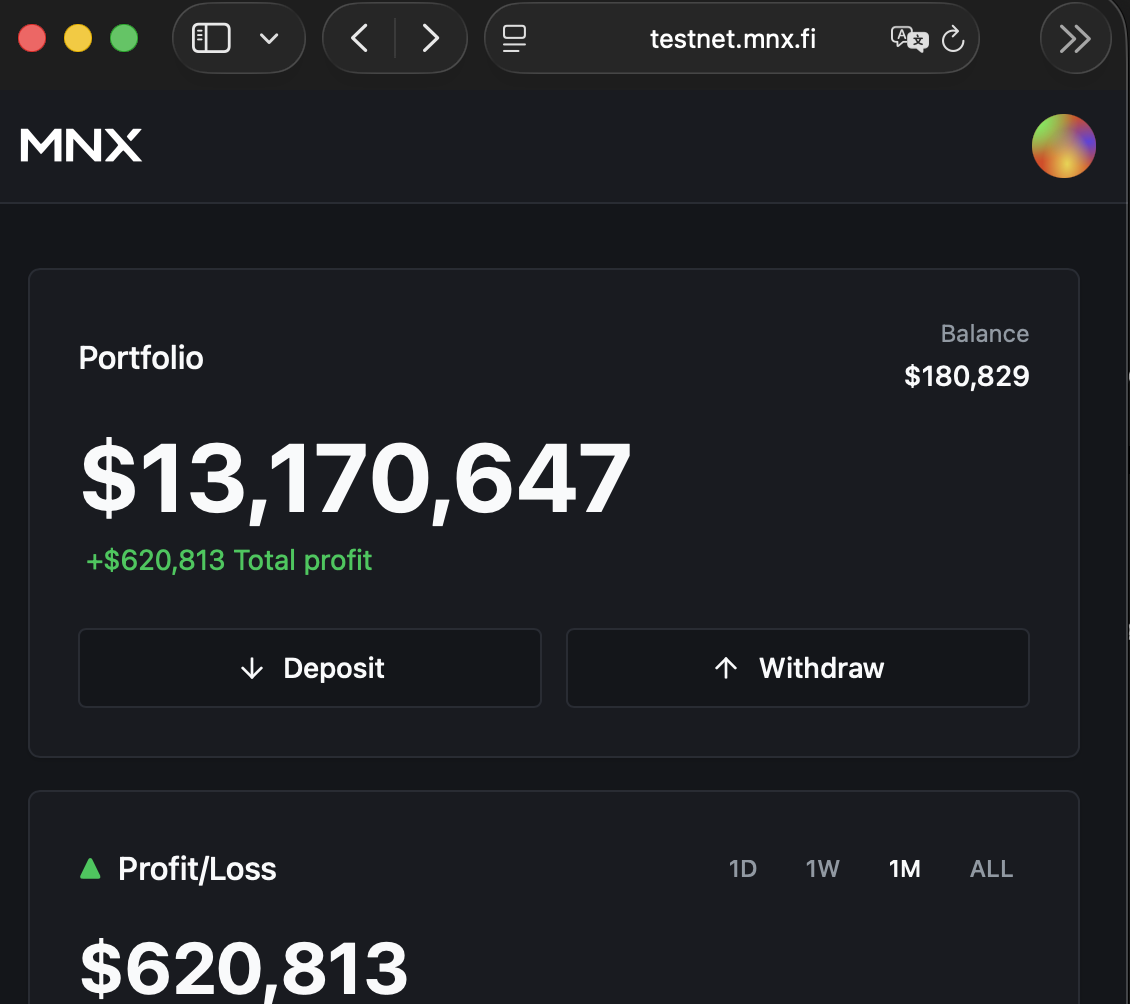Image resolution: width=1130 pixels, height=1004 pixels.
Task: Focus the testnet.mnx.fi address bar
Action: (732, 39)
